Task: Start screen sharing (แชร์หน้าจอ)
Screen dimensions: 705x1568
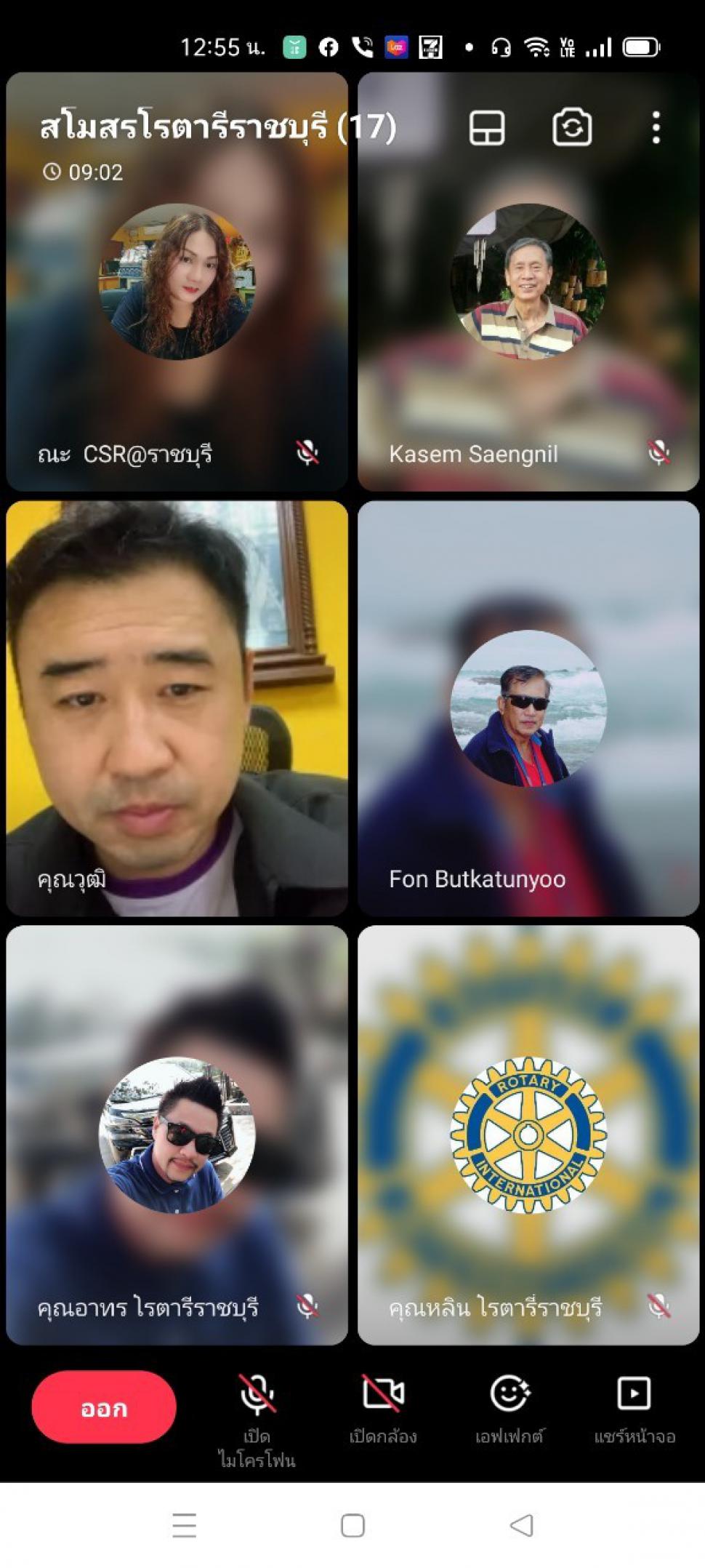Action: pyautogui.click(x=634, y=1409)
